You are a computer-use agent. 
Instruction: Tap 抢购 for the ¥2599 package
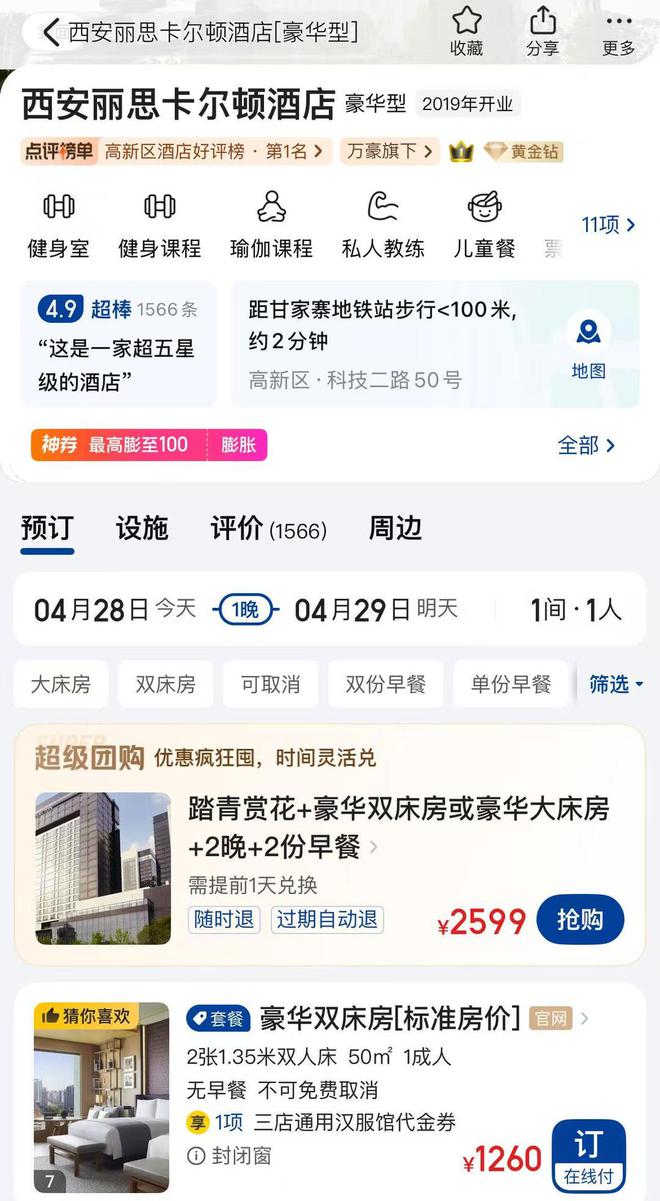tap(580, 920)
